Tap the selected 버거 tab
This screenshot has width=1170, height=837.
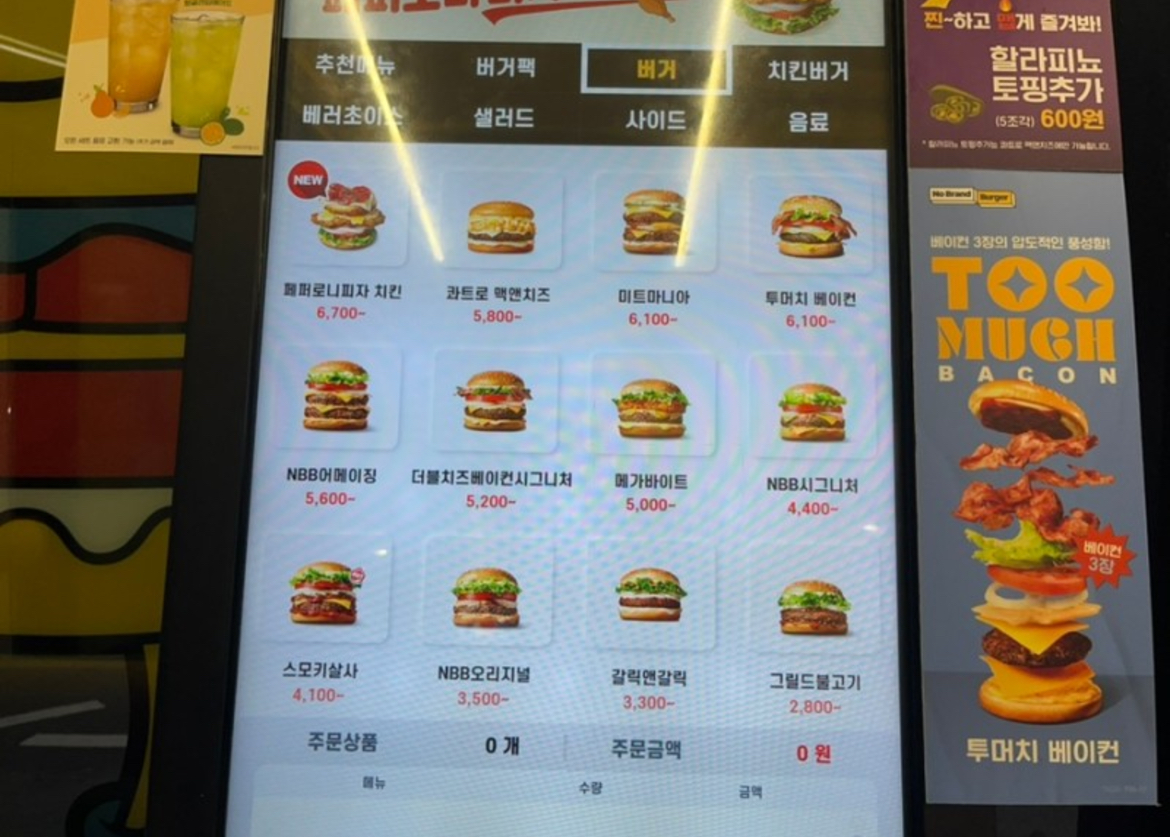pos(656,70)
